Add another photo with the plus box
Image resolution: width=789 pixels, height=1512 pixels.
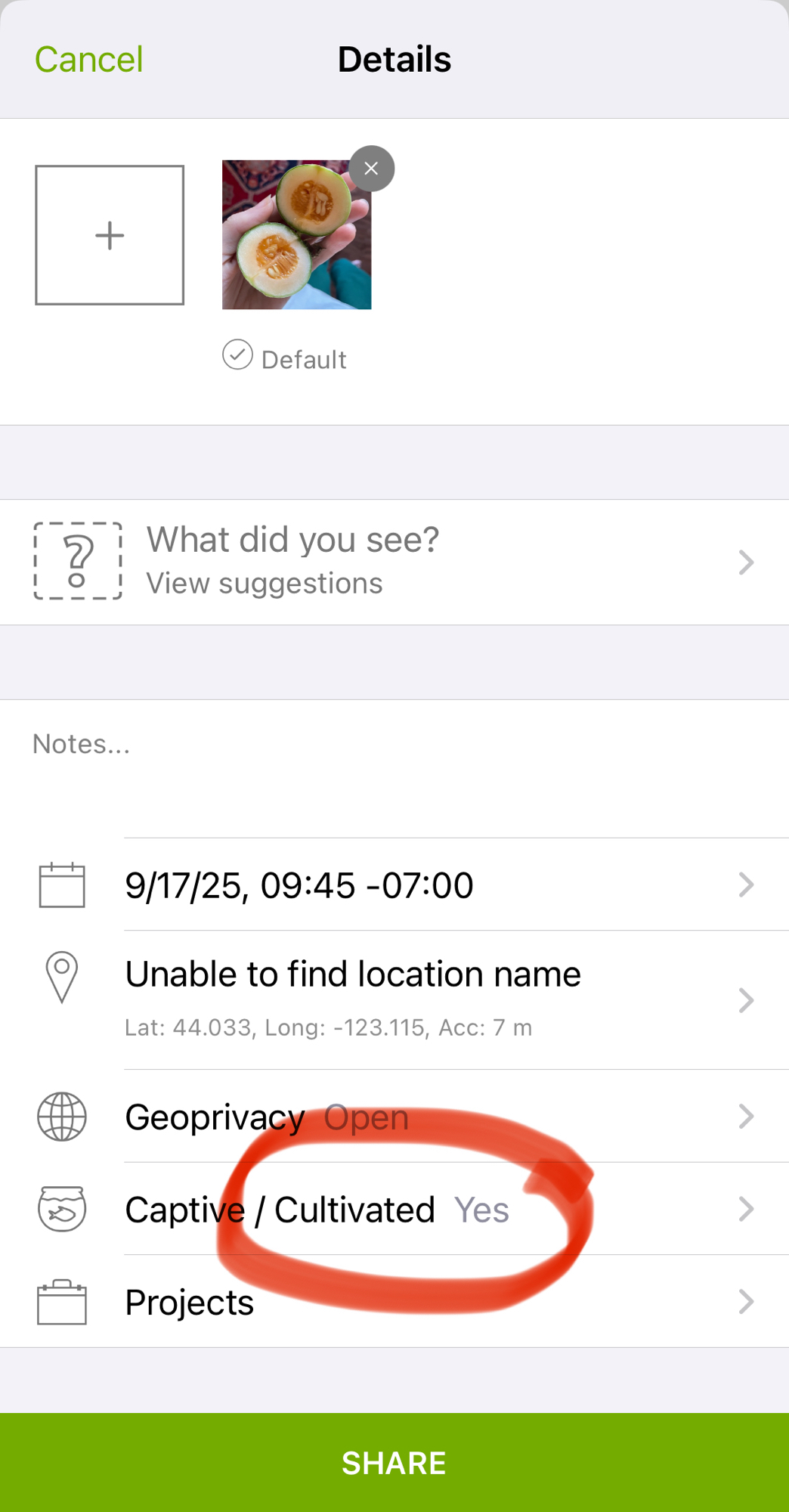pyautogui.click(x=110, y=235)
